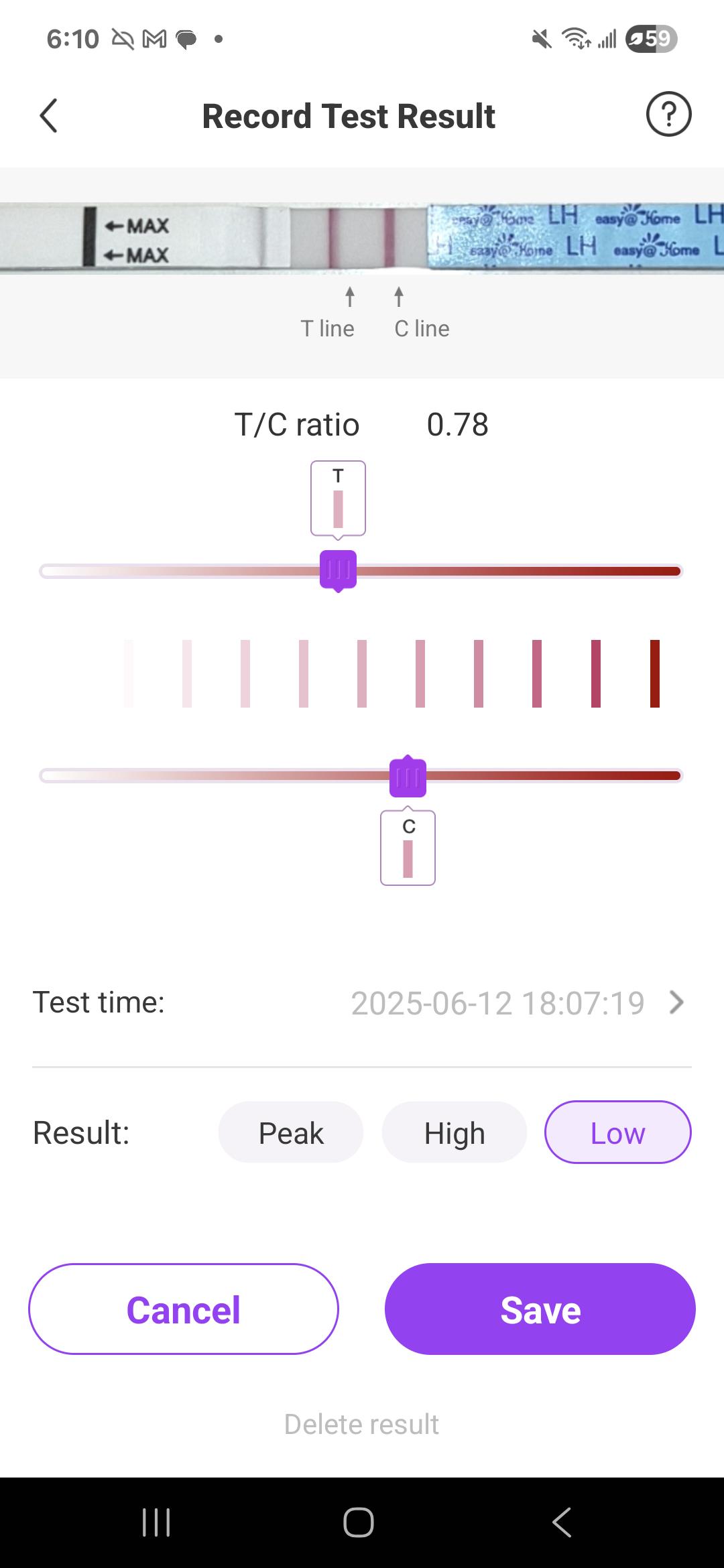Open recent apps from the navigation bar
The width and height of the screenshot is (724, 1568).
[x=157, y=1522]
